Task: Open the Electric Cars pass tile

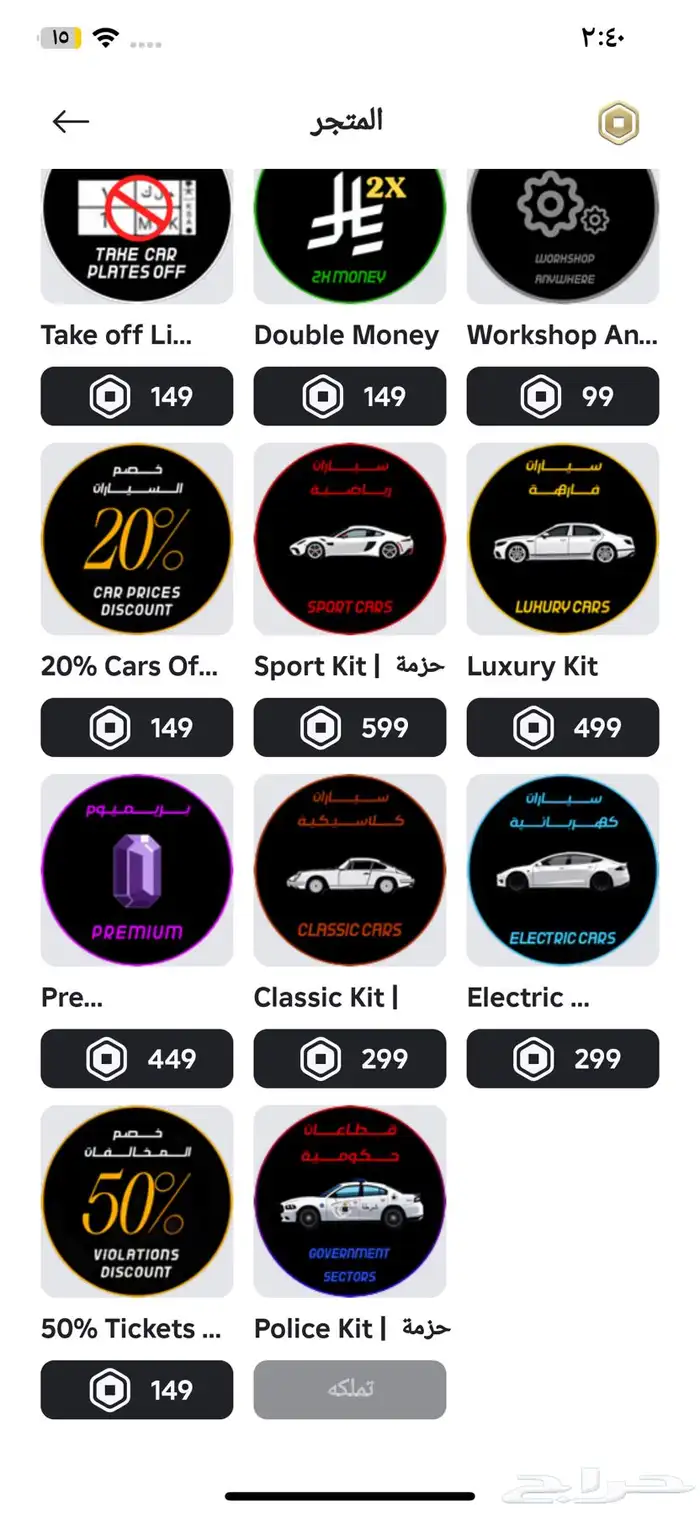Action: 563,871
